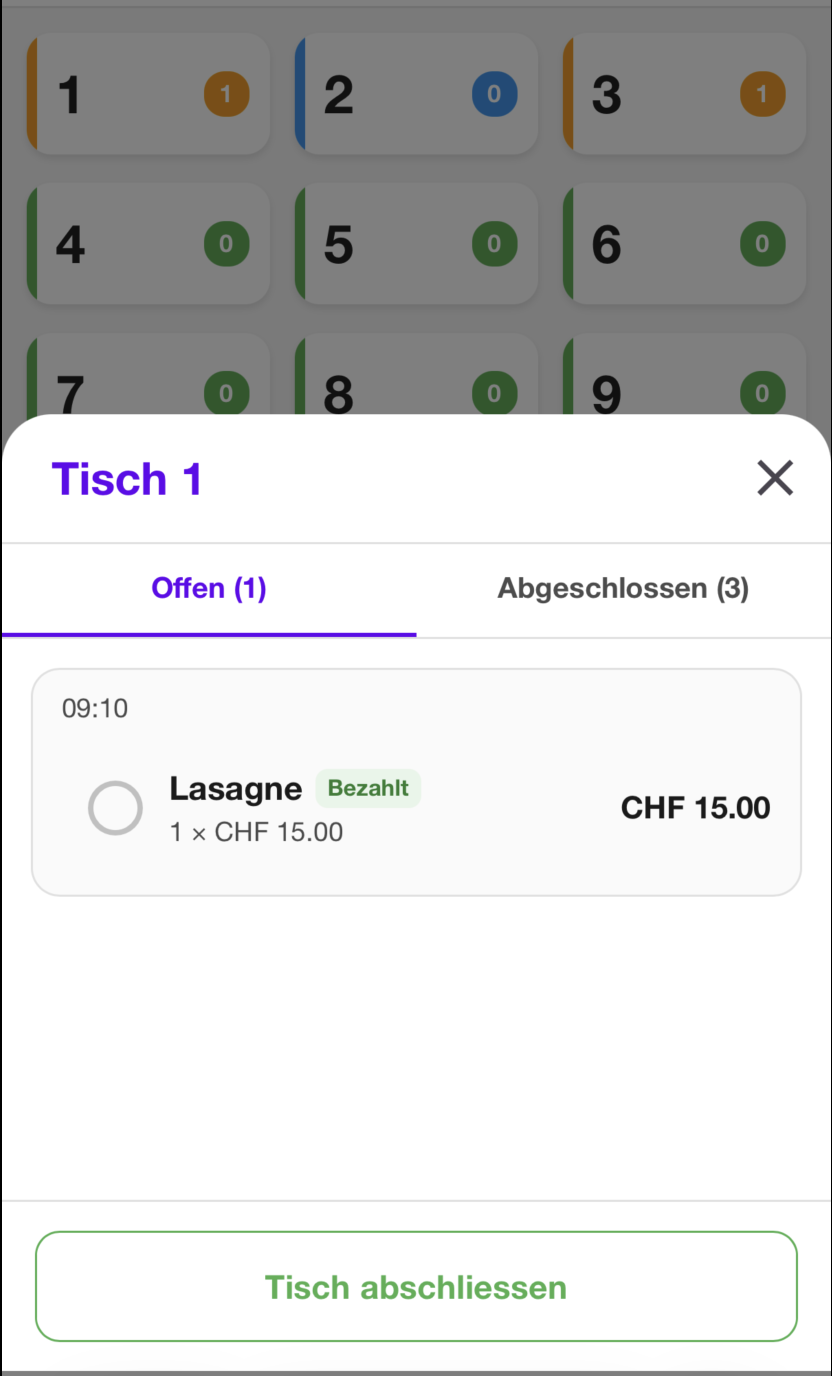Select table 6 tile
Screen dimensions: 832x1376
point(684,243)
